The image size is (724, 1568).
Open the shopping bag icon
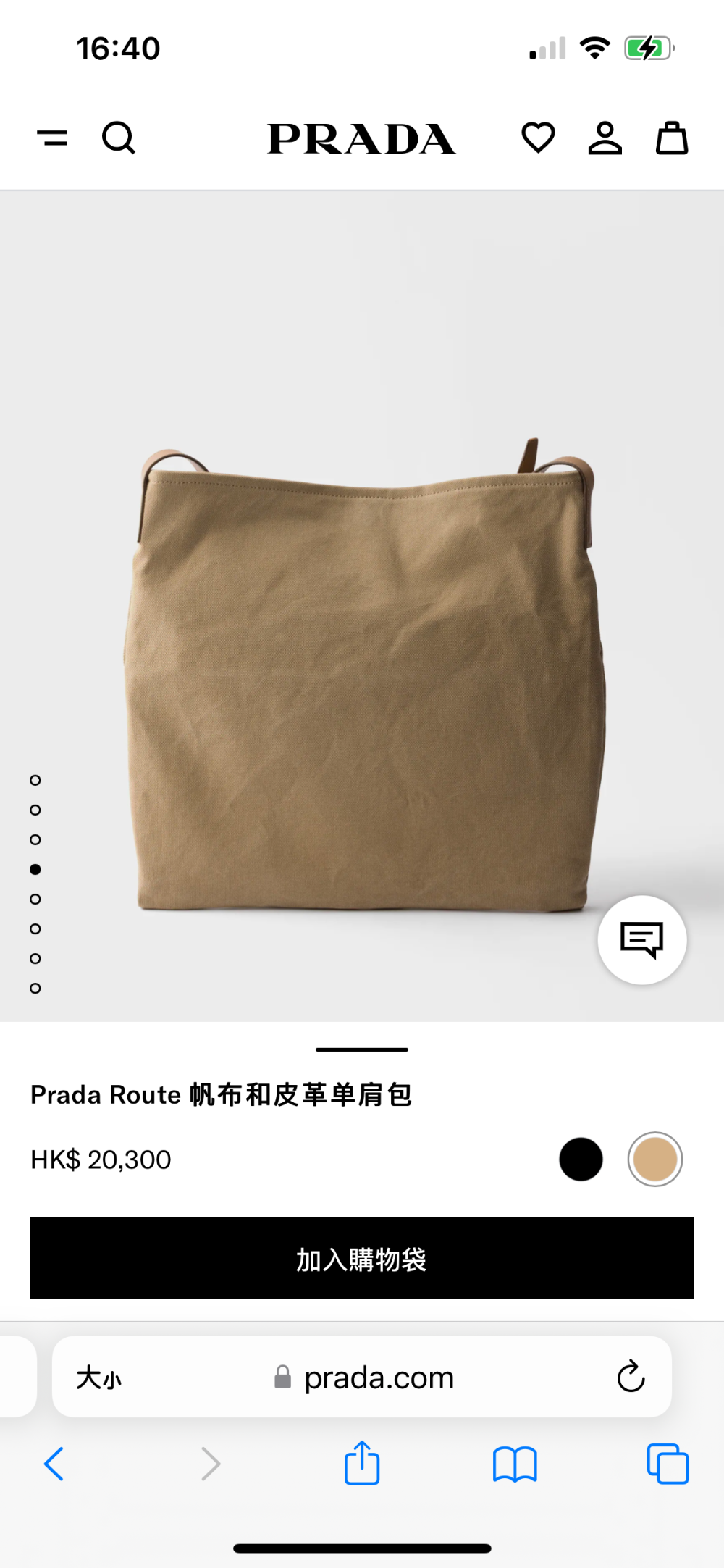[672, 138]
